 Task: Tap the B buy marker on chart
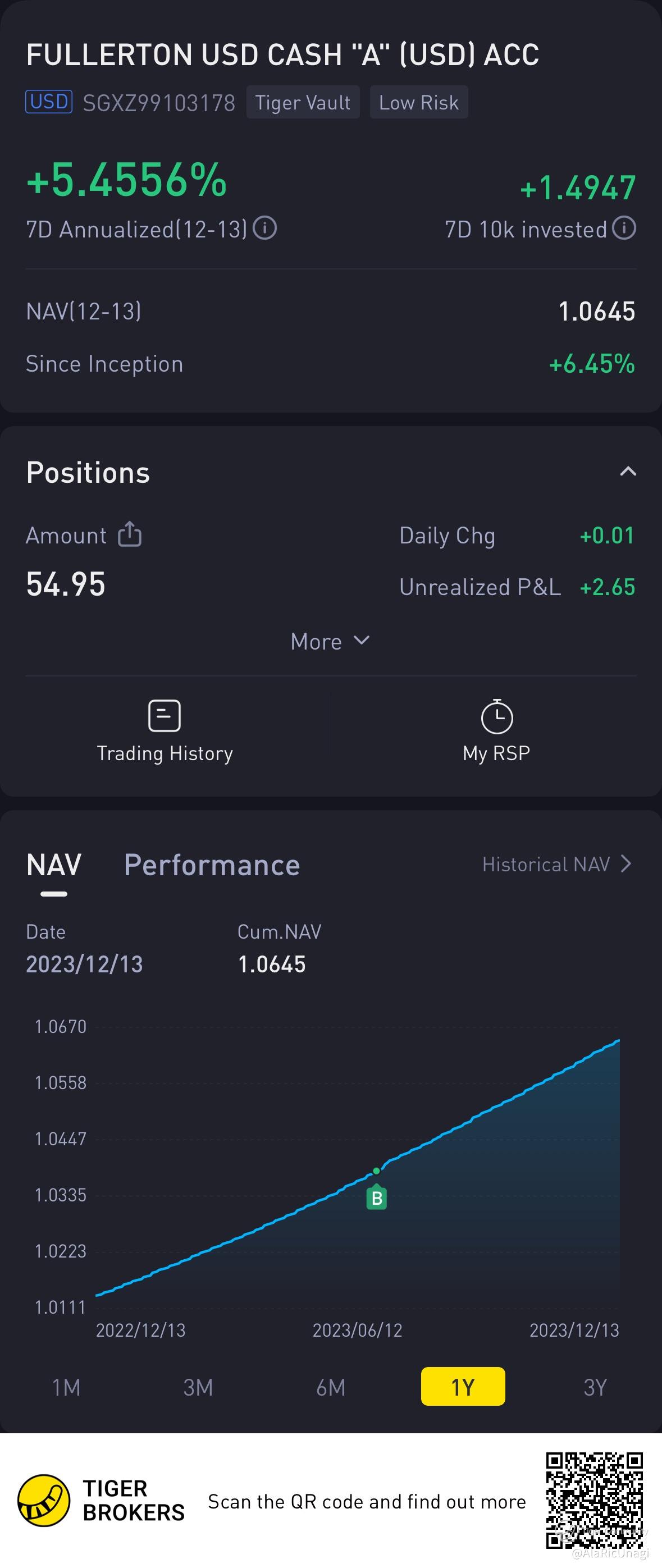(x=376, y=1197)
